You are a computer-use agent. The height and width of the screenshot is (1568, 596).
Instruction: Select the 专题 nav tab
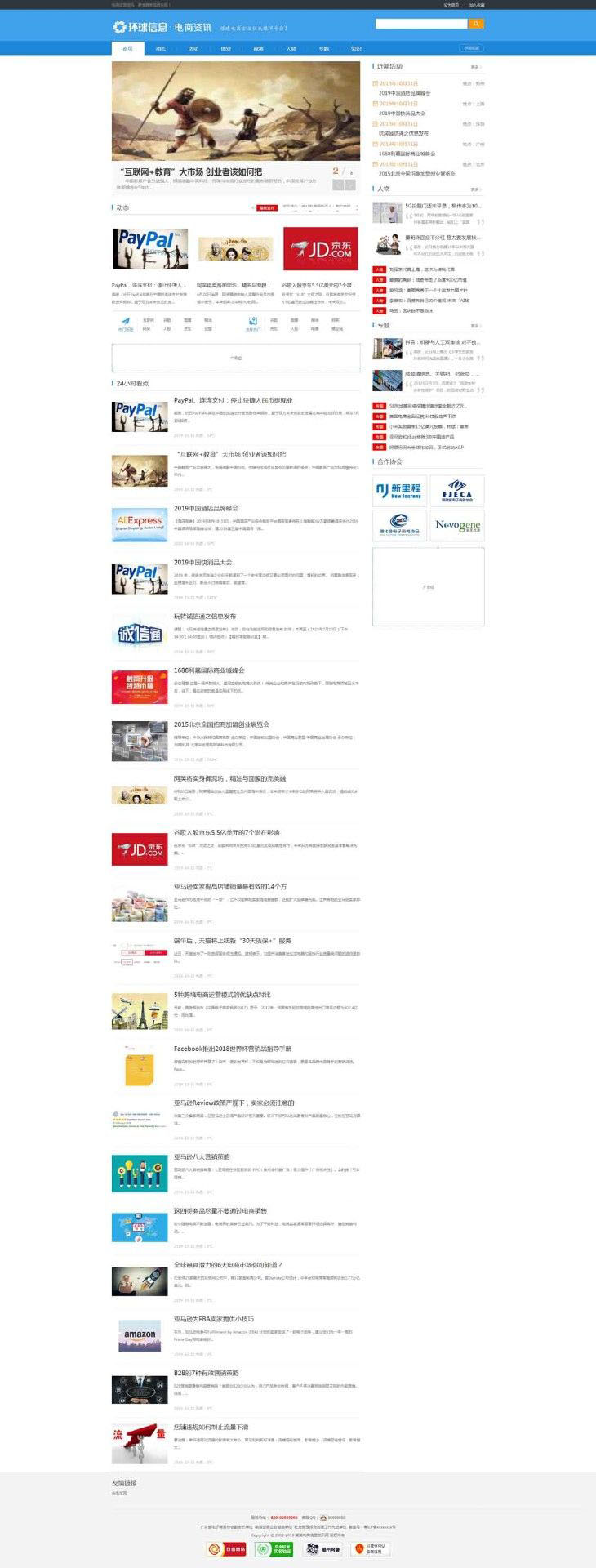click(323, 48)
